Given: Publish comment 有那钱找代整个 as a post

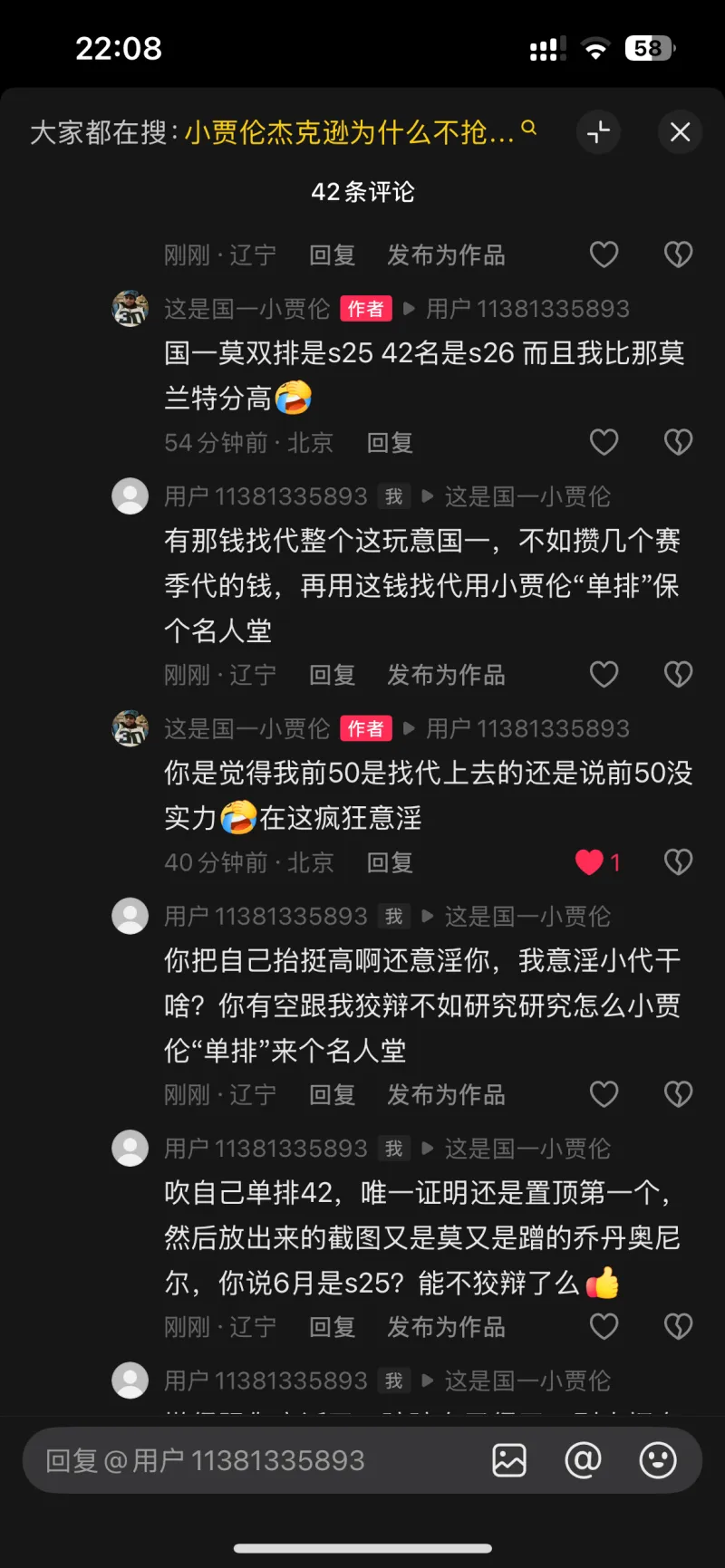Looking at the screenshot, I should [446, 676].
